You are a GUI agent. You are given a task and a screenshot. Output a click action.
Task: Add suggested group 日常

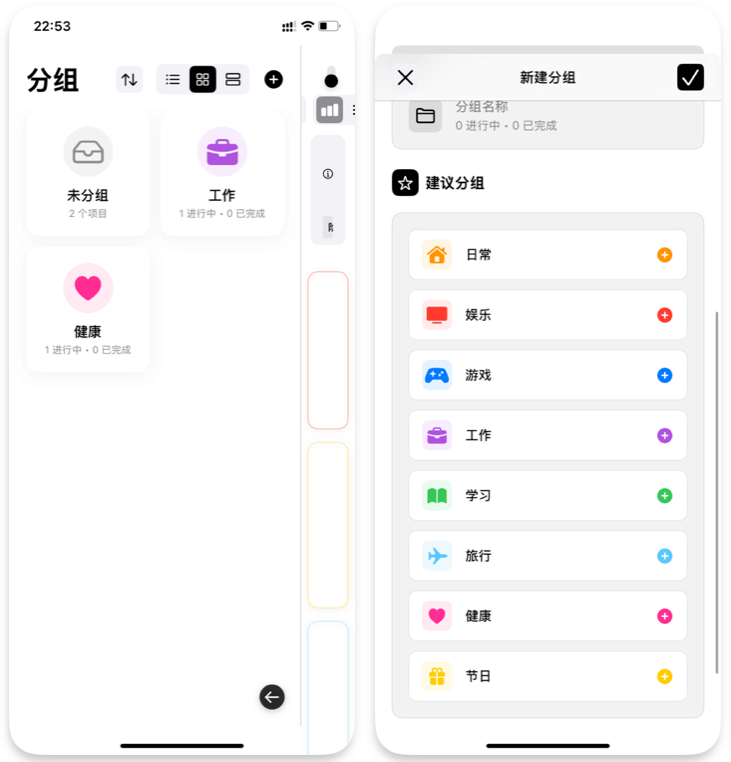tap(664, 255)
